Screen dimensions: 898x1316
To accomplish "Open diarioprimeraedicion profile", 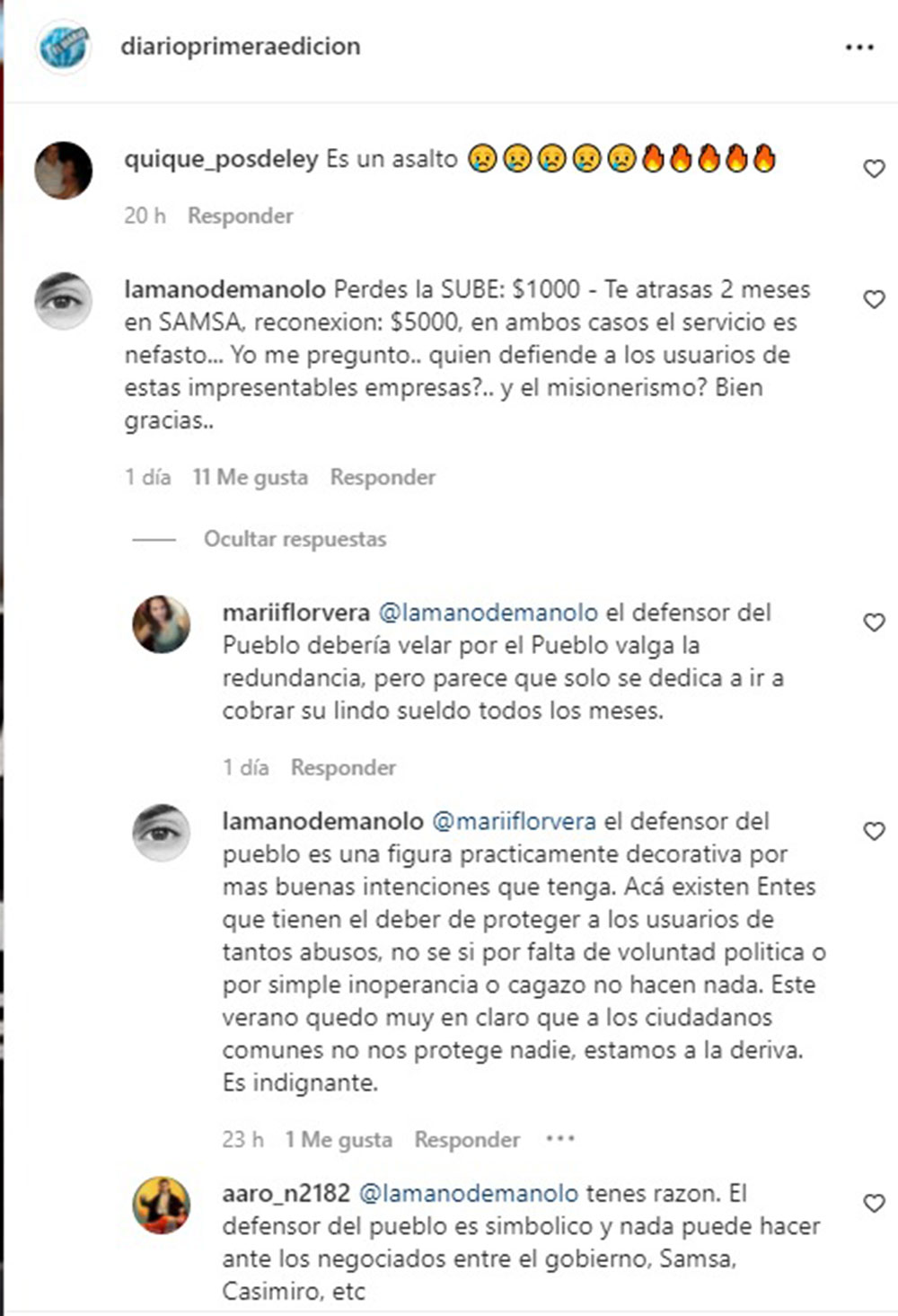I will point(241,47).
